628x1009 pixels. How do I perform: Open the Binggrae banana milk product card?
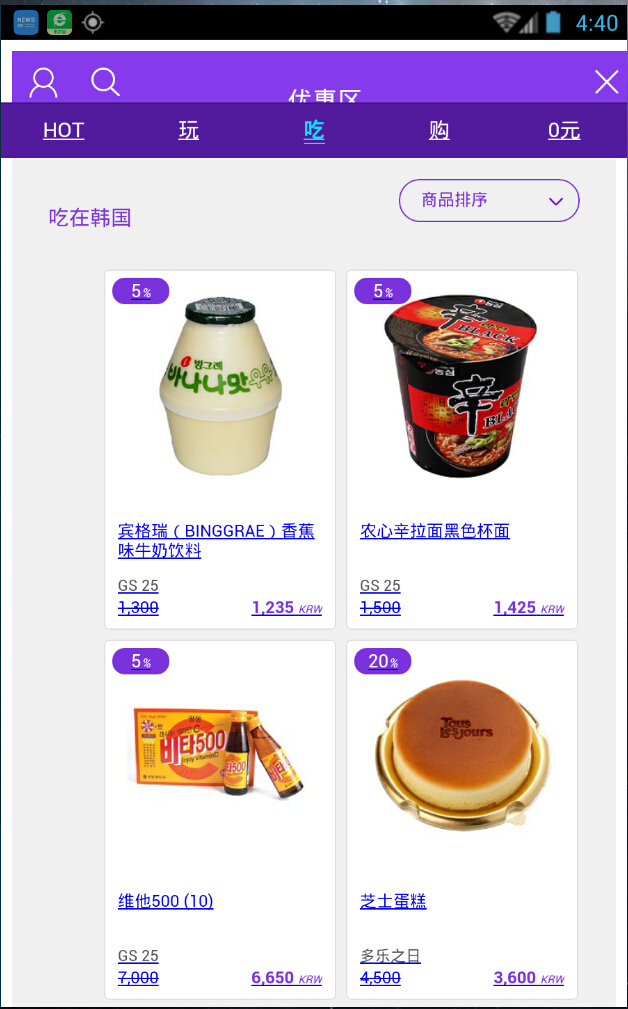(220, 450)
